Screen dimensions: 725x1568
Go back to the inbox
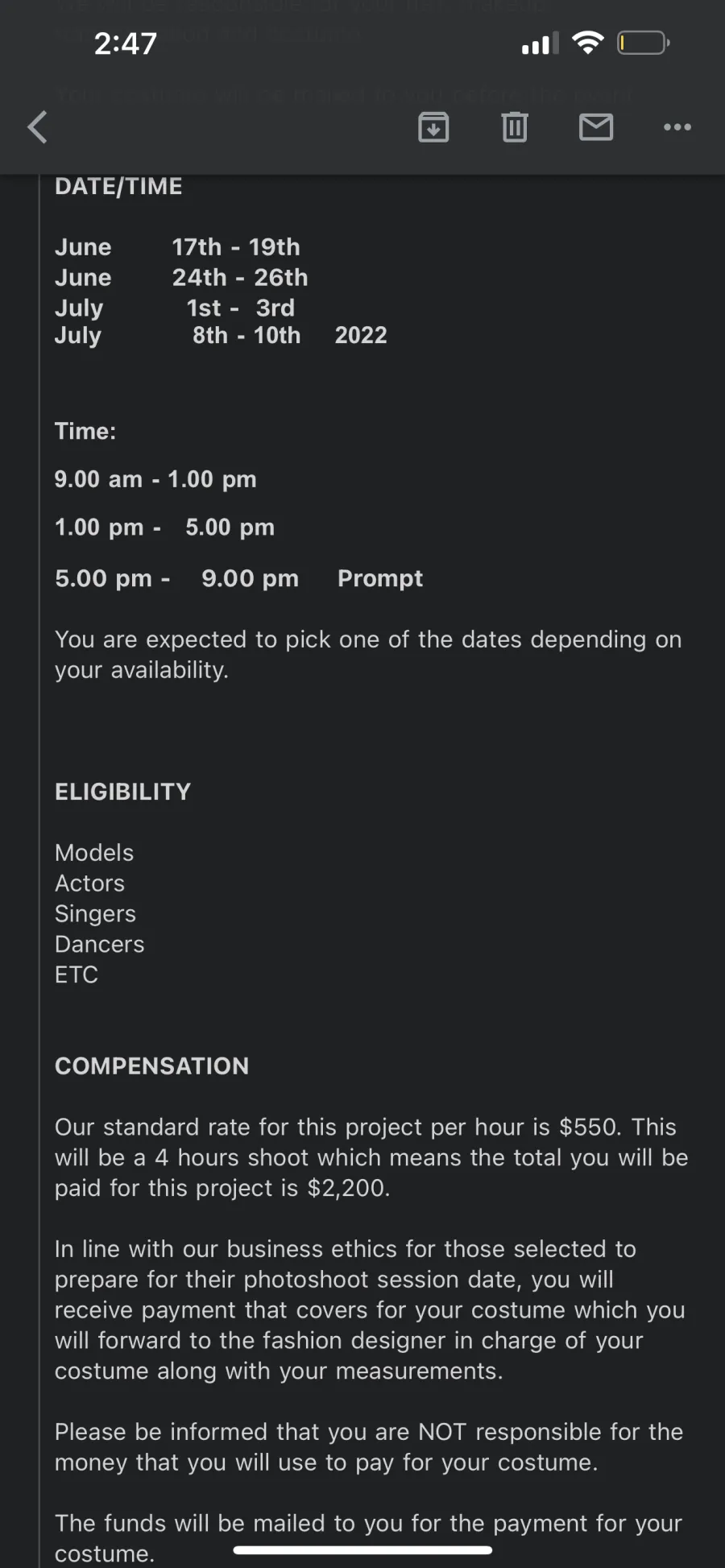(37, 127)
